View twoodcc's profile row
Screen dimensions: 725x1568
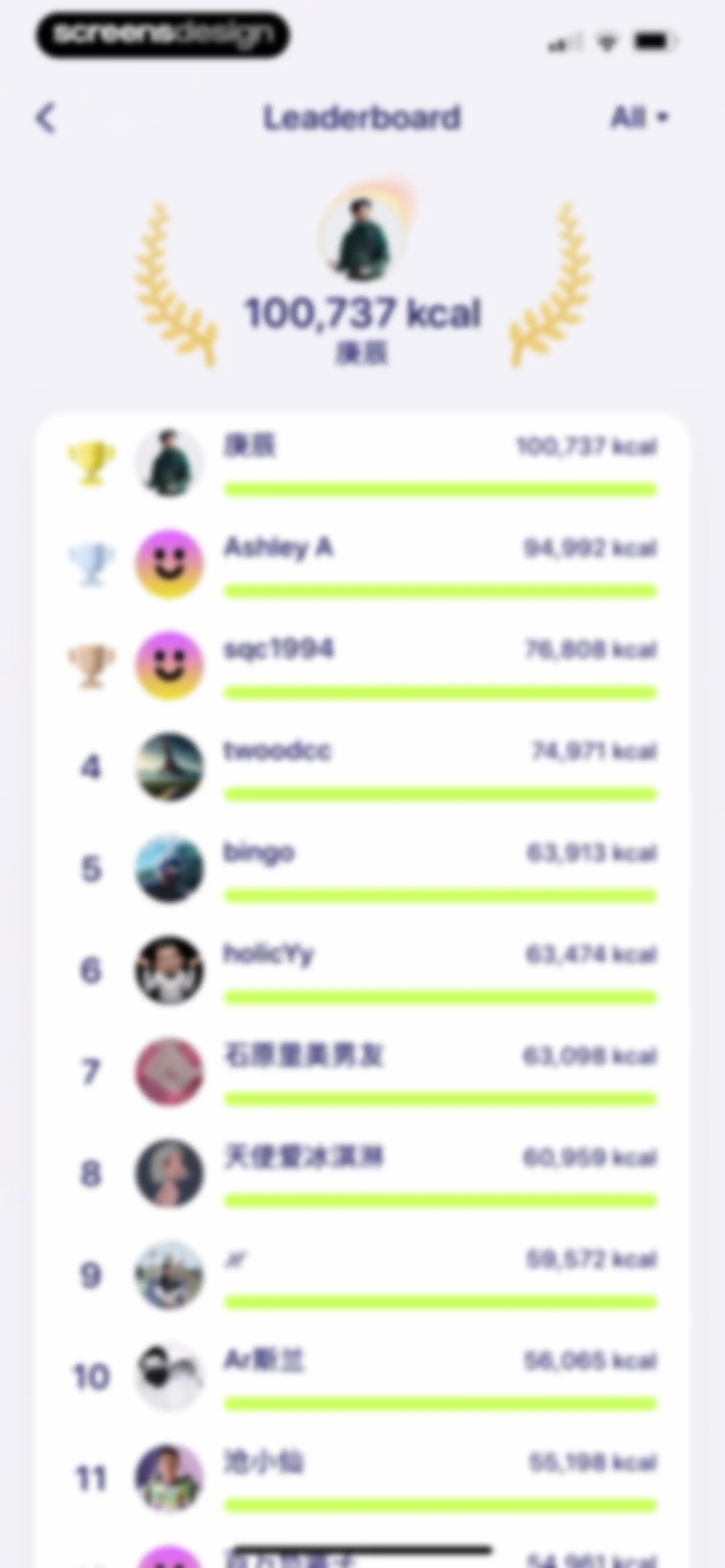tap(362, 767)
